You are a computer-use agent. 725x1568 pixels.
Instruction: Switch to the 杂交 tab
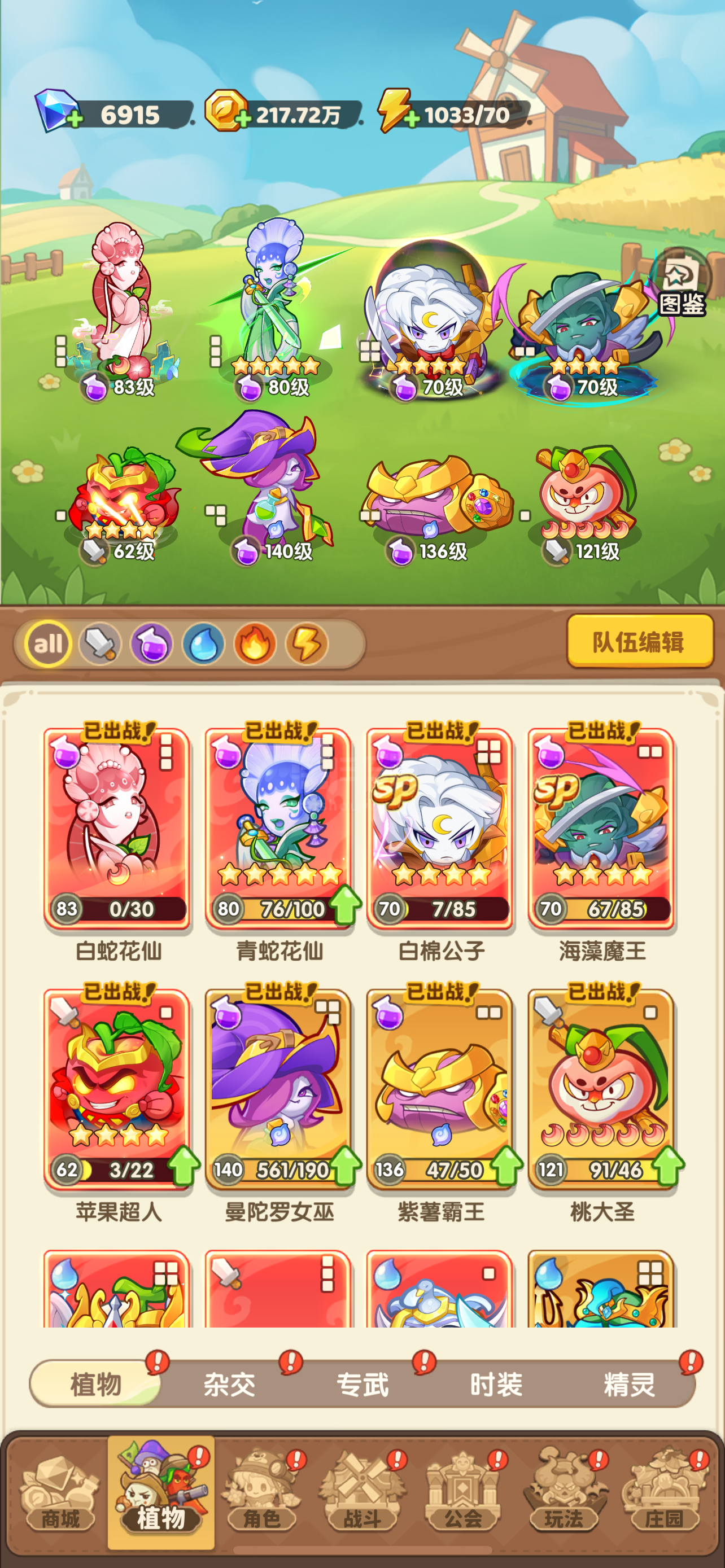click(229, 1384)
